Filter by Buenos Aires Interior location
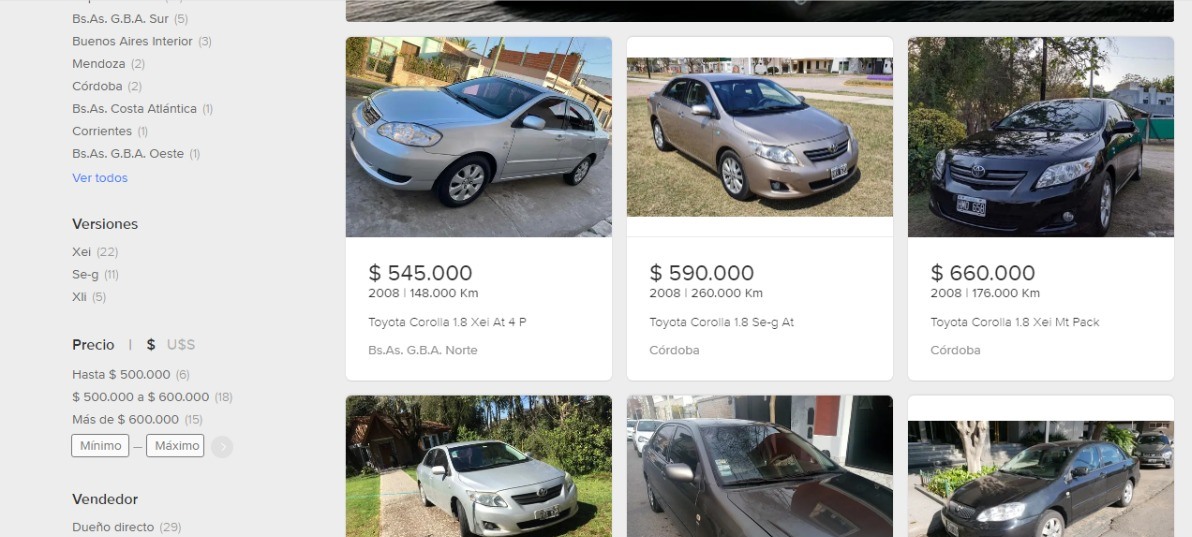This screenshot has height=537, width=1192. 132,42
